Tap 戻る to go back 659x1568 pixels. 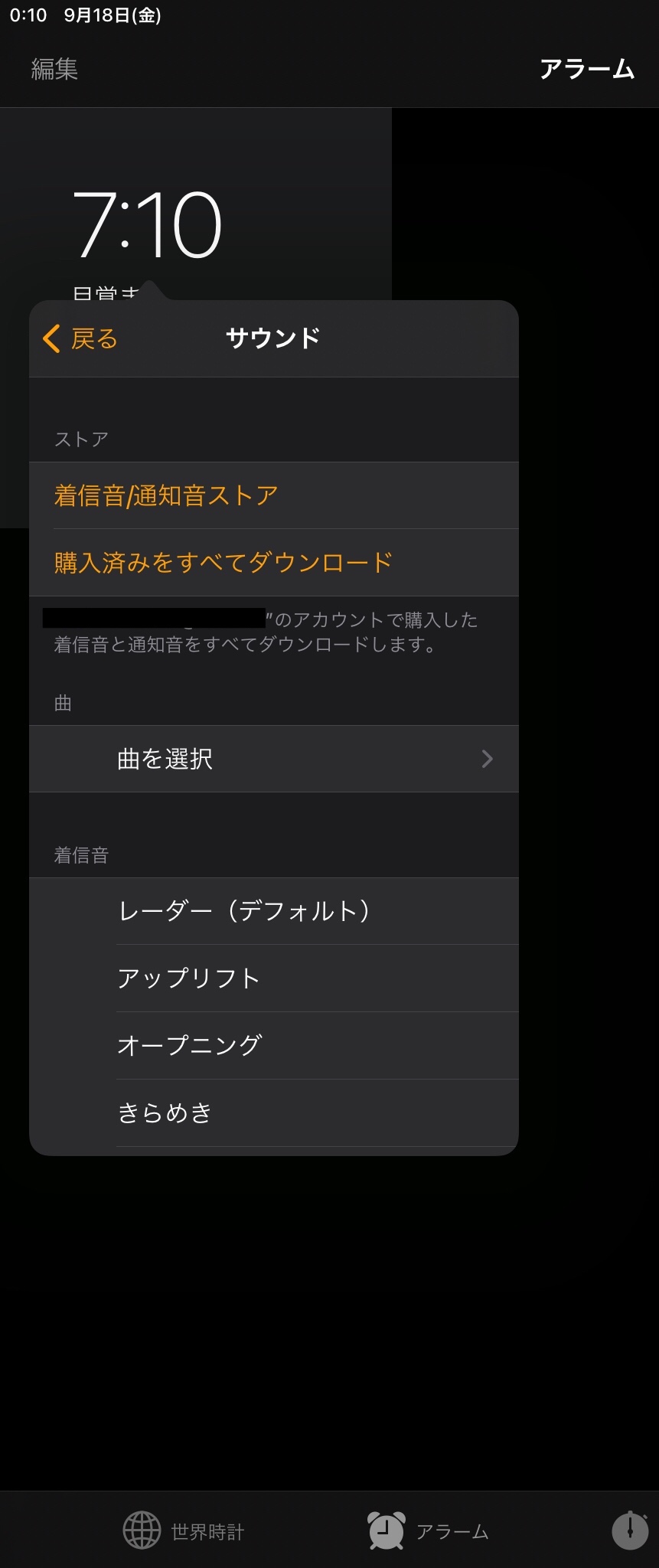click(x=81, y=338)
